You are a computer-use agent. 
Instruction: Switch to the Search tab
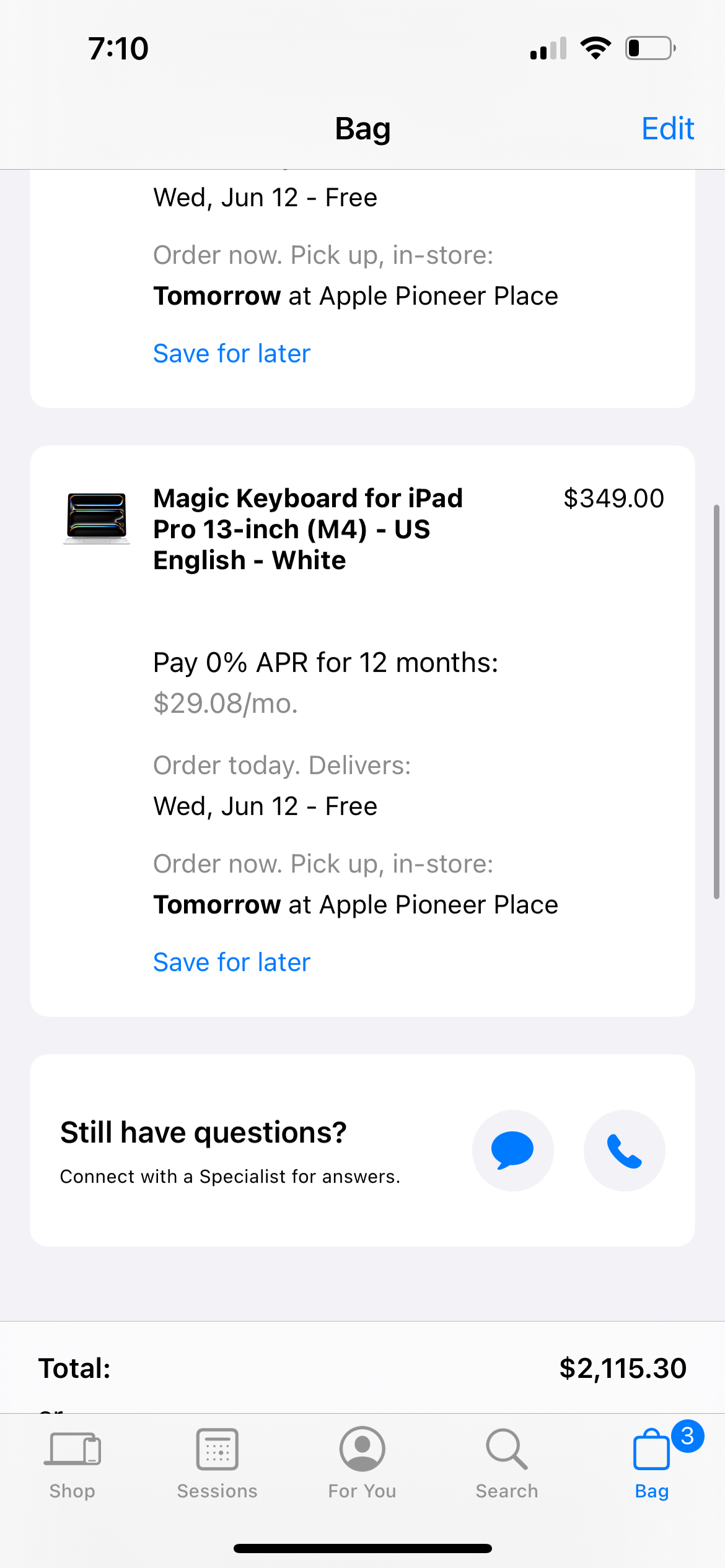pos(507,1463)
